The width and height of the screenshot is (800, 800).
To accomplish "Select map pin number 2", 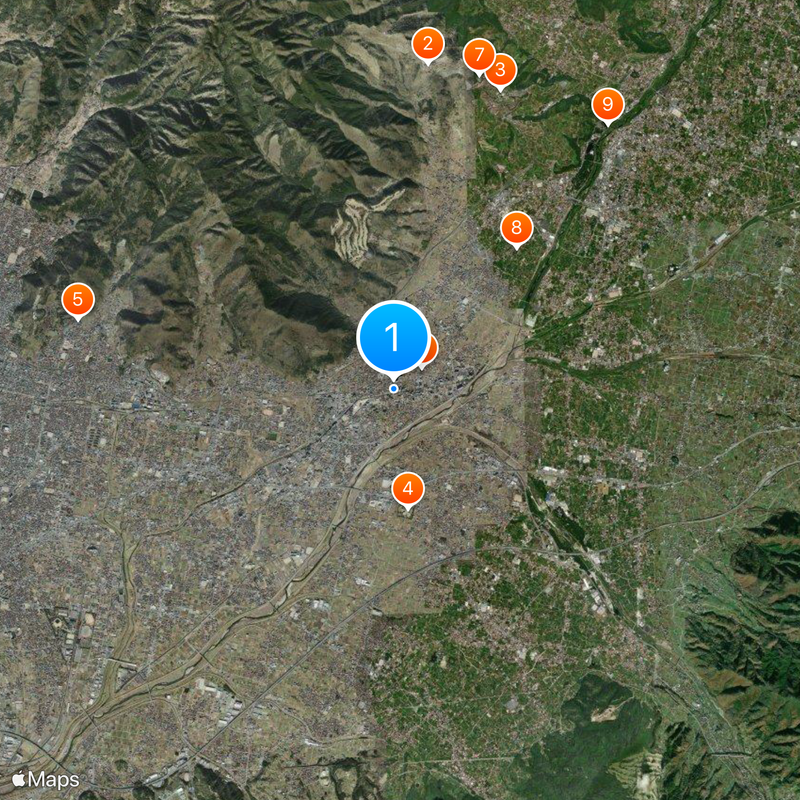I will pyautogui.click(x=428, y=44).
